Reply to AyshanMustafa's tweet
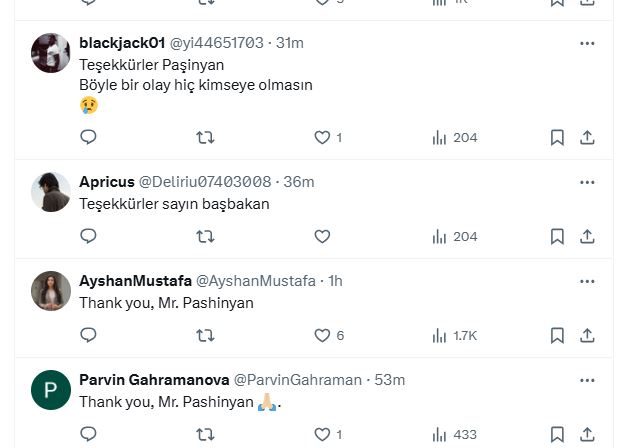Viewport: 618px width, 448px height. (x=88, y=335)
